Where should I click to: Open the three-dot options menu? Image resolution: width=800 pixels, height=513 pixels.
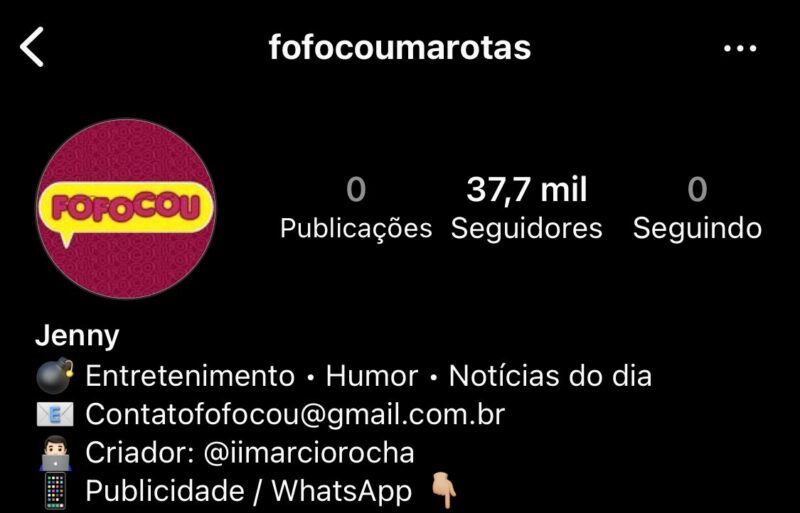tap(739, 48)
